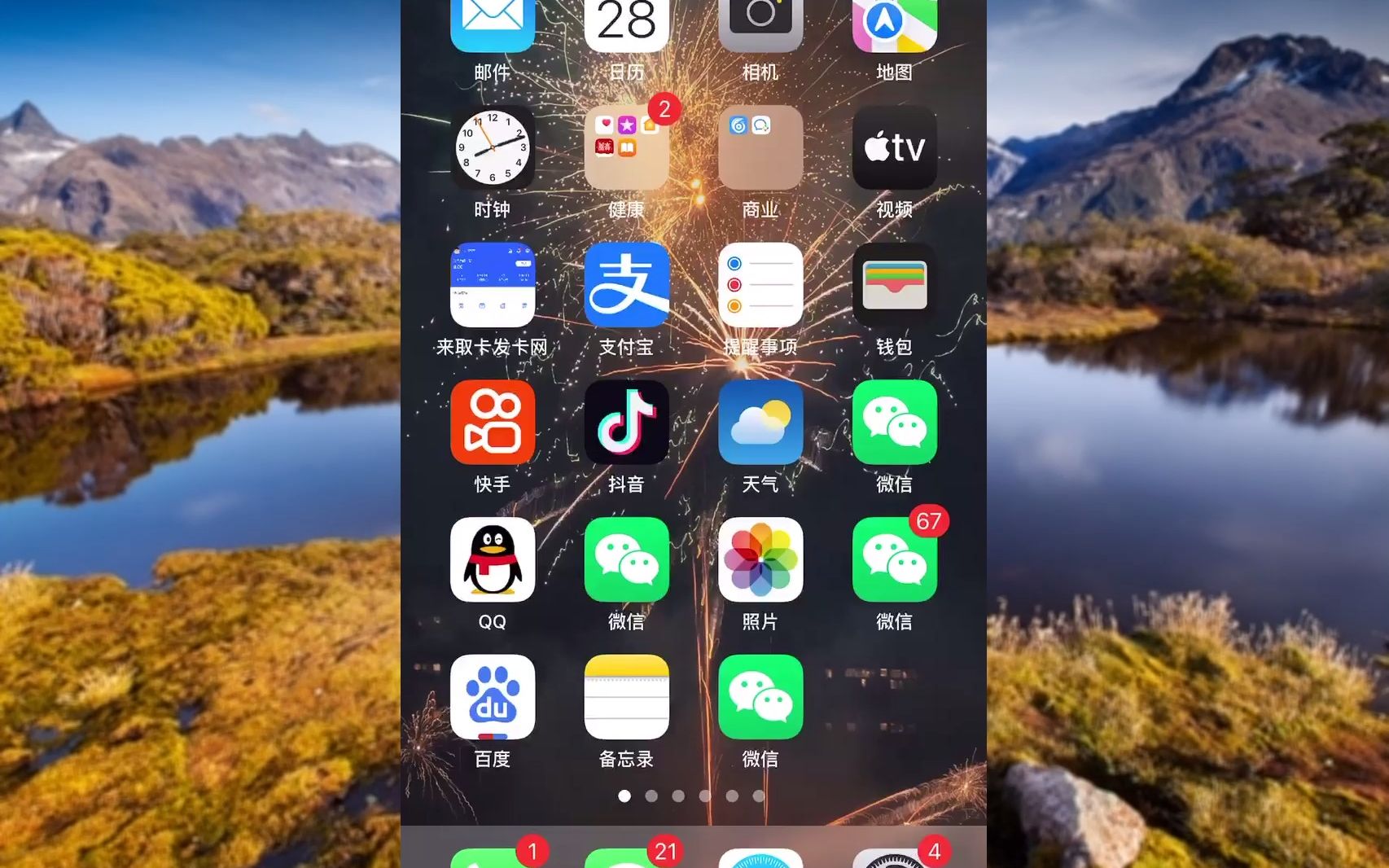Launch Apple TV (视频)
The image size is (1389, 868).
tap(894, 148)
